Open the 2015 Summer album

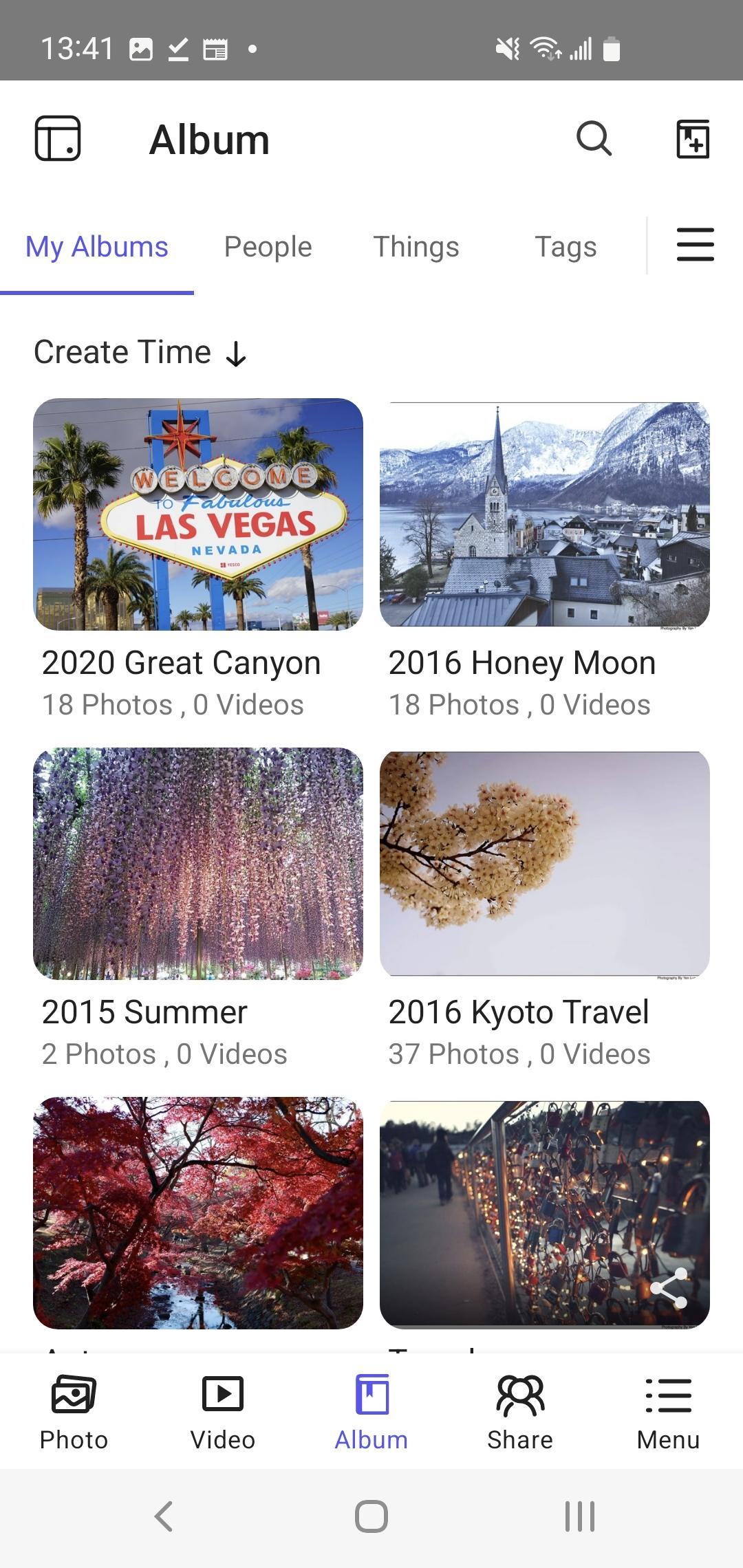tap(198, 864)
